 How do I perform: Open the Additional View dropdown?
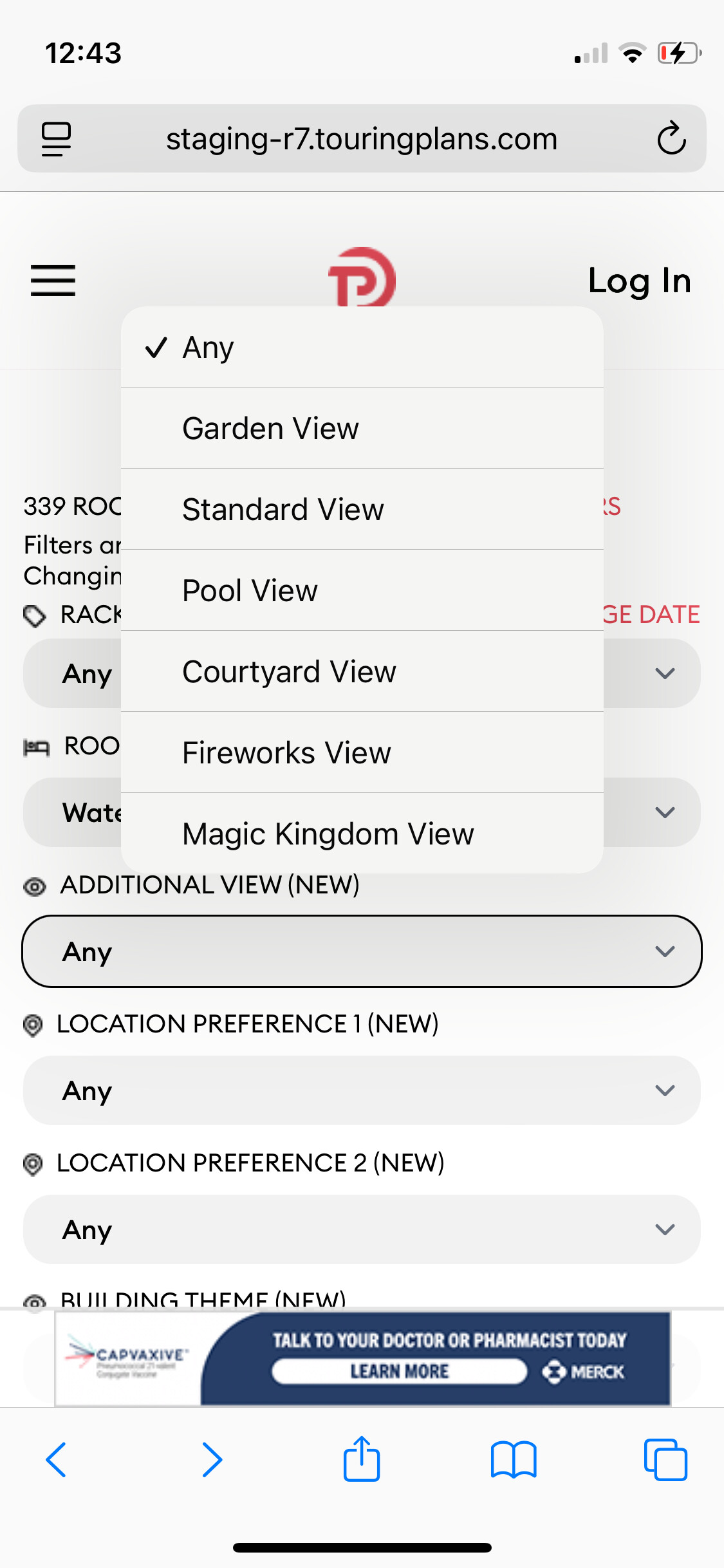pos(362,951)
